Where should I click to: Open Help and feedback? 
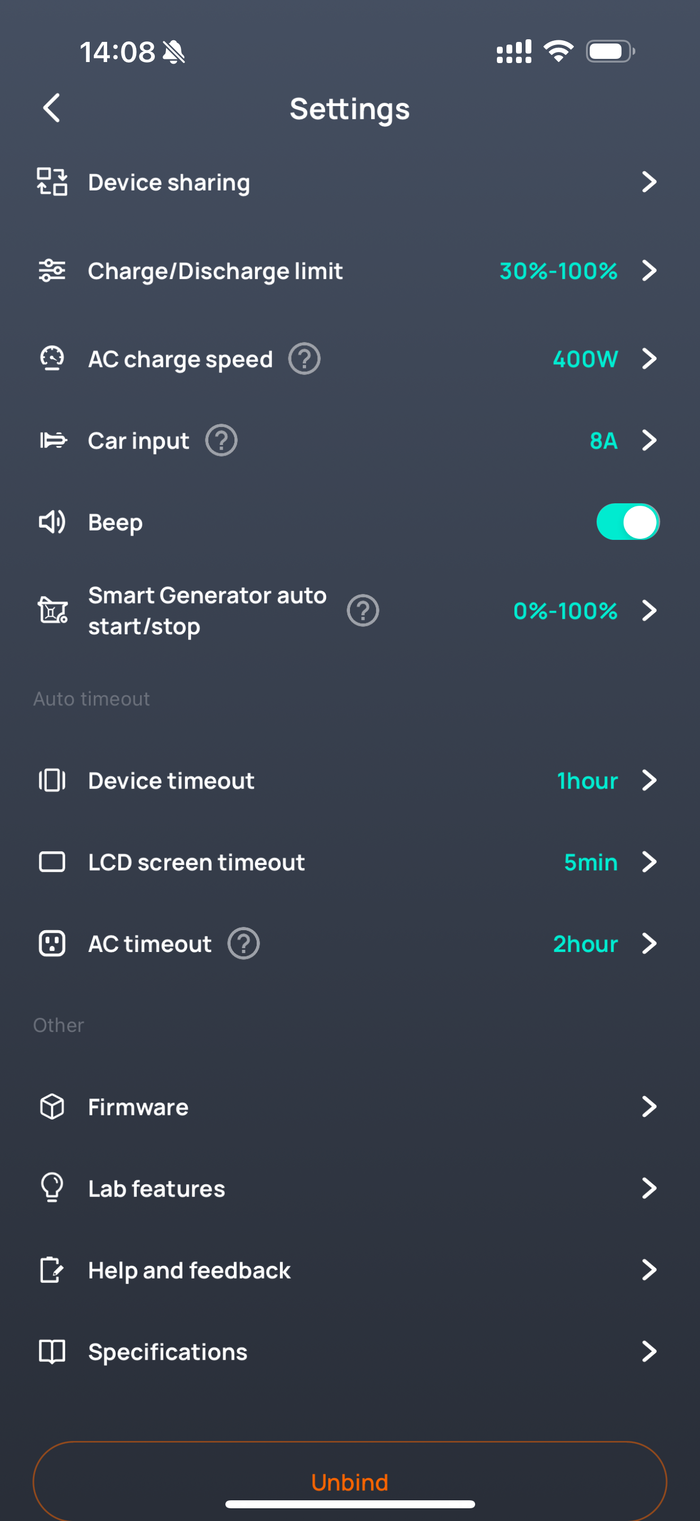point(349,1271)
